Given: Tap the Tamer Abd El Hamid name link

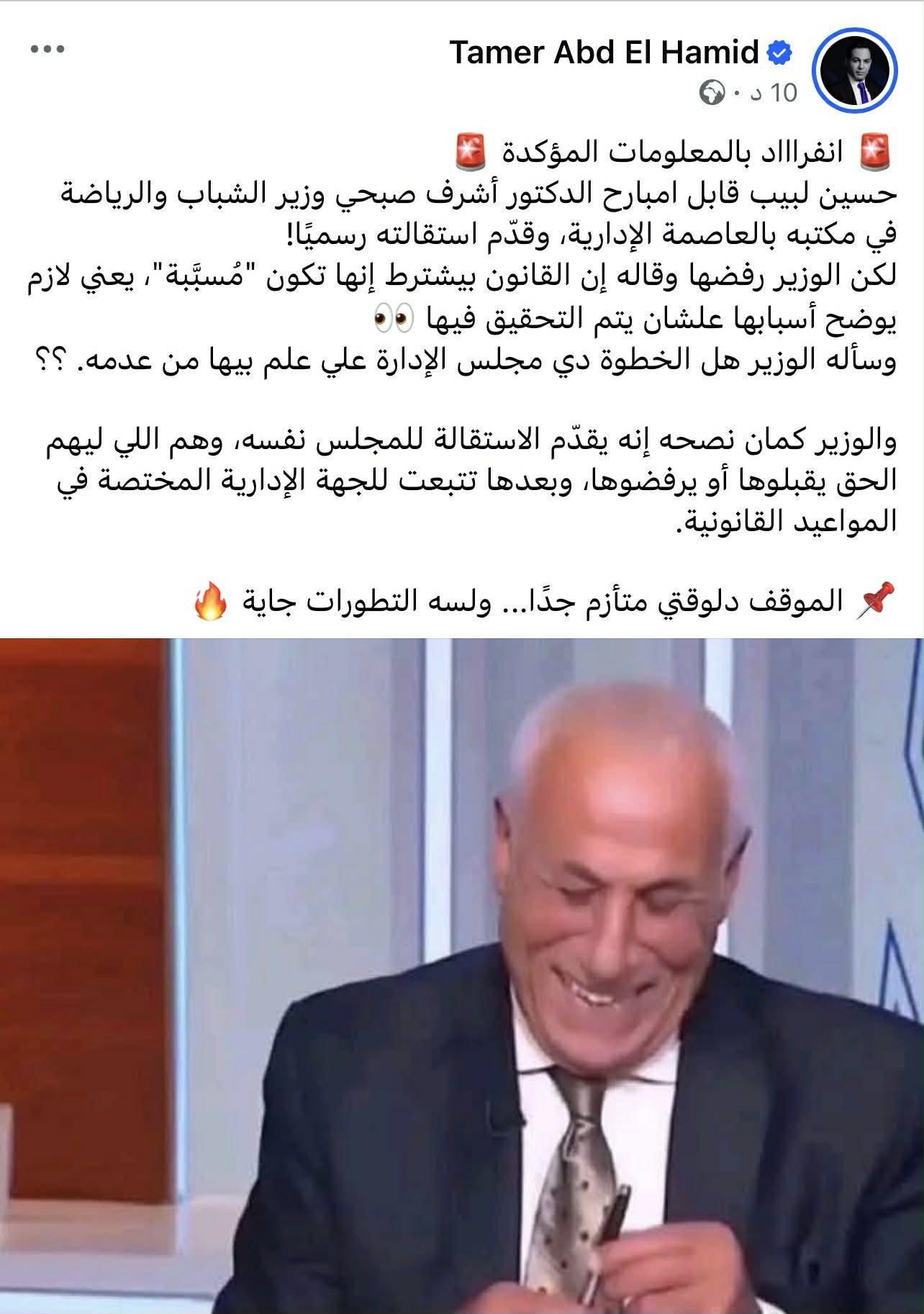Looking at the screenshot, I should [x=603, y=53].
